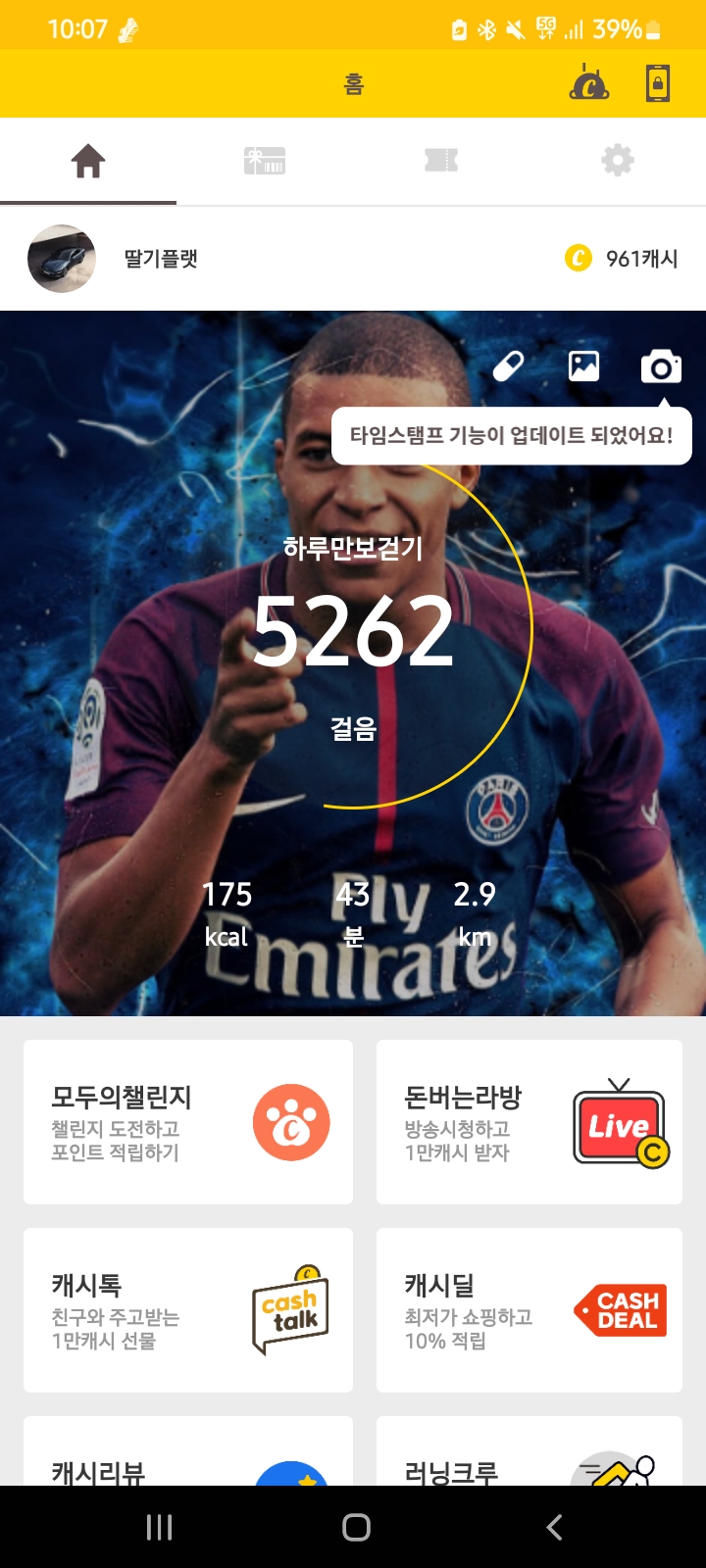Switch to the gift shop tab
This screenshot has width=706, height=1568.
click(x=265, y=161)
